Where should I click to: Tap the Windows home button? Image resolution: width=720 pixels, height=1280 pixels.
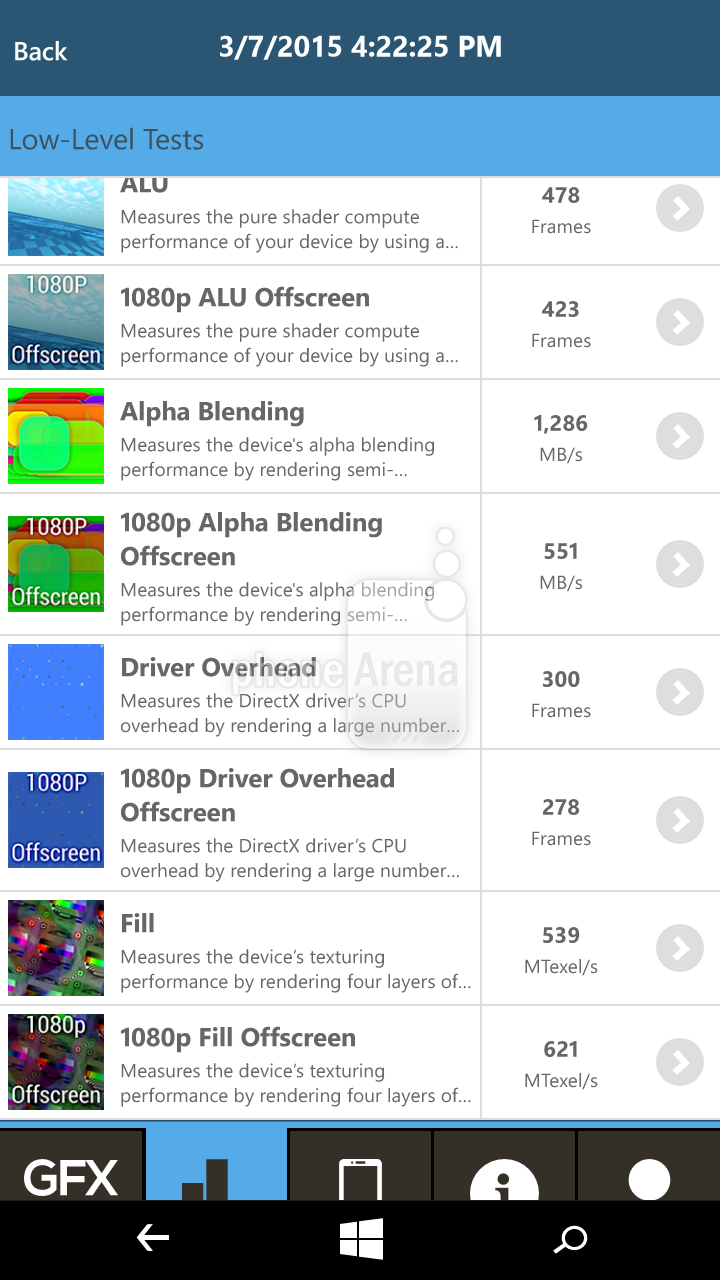point(361,1239)
